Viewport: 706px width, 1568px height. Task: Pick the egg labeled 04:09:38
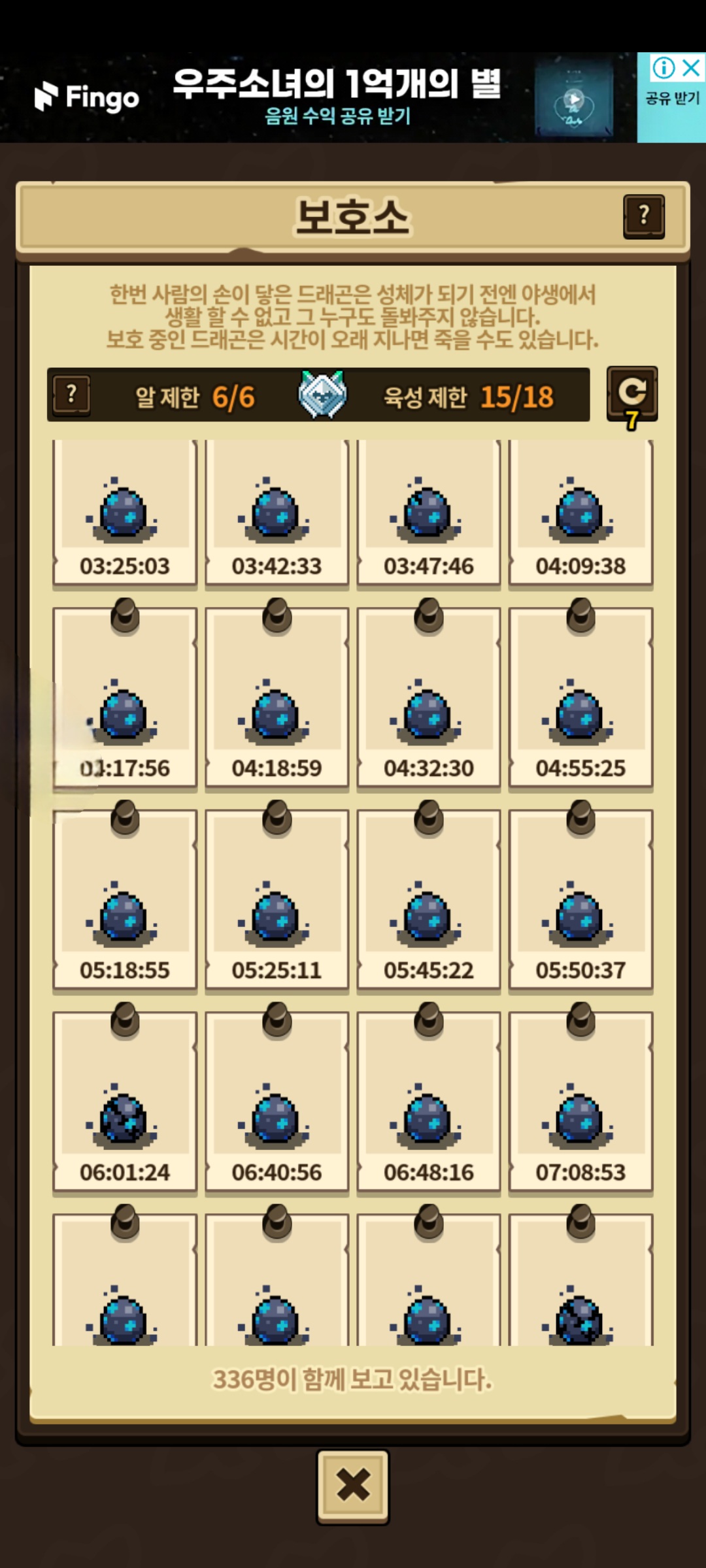pos(580,513)
